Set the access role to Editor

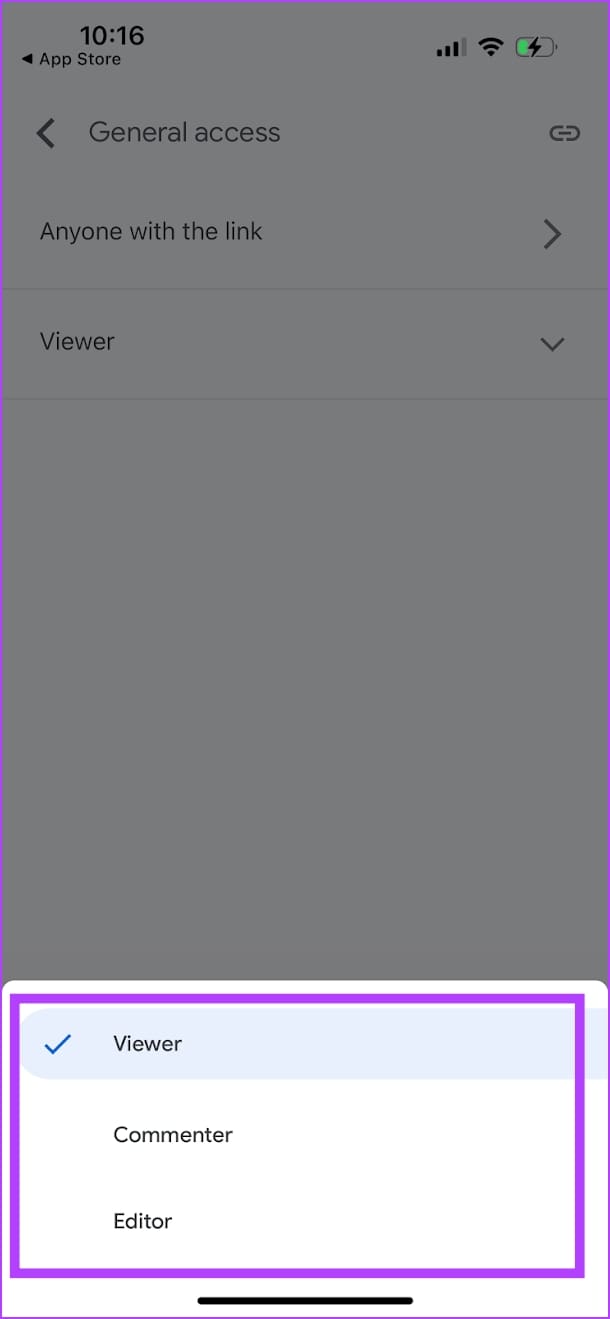143,1220
